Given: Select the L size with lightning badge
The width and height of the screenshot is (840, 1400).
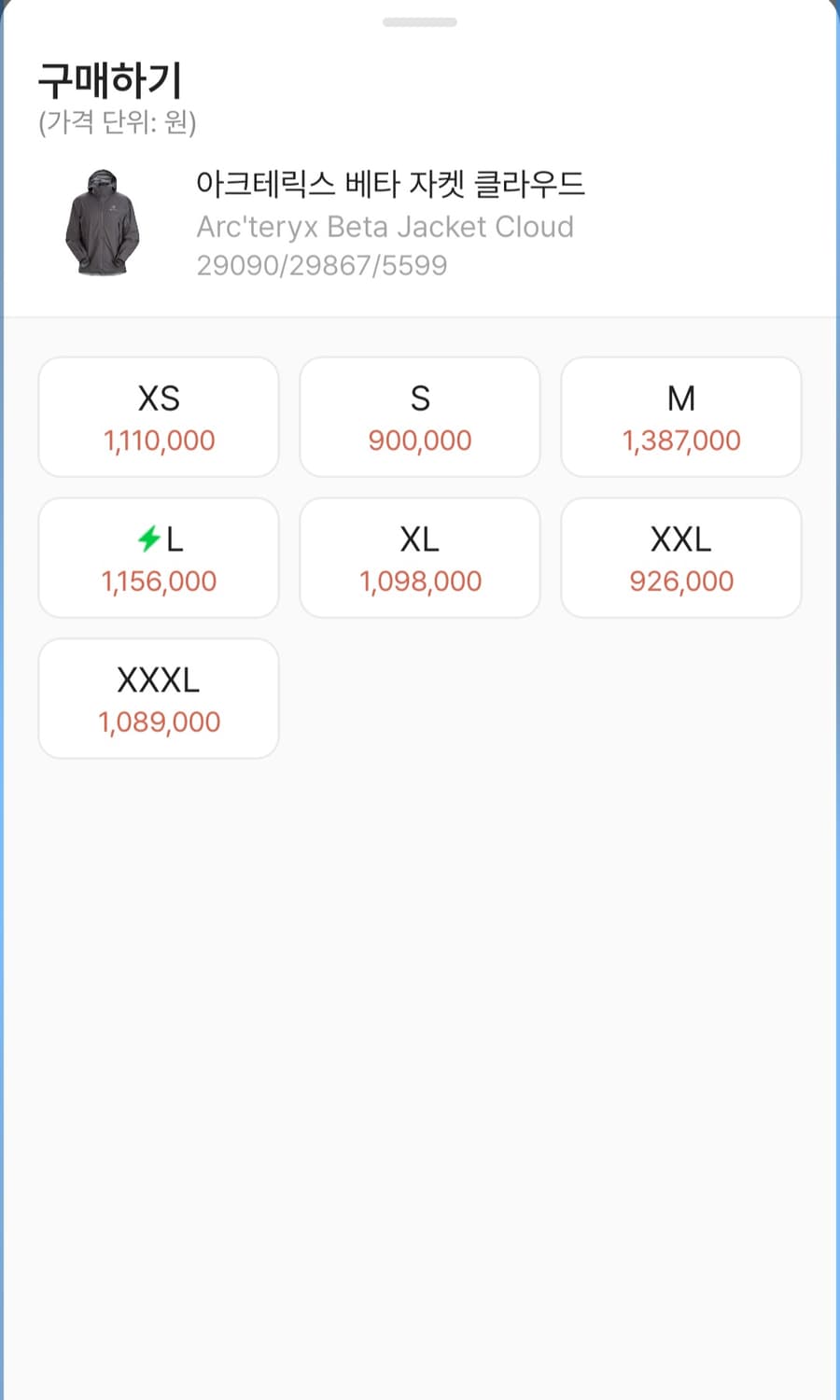Looking at the screenshot, I should pos(158,557).
